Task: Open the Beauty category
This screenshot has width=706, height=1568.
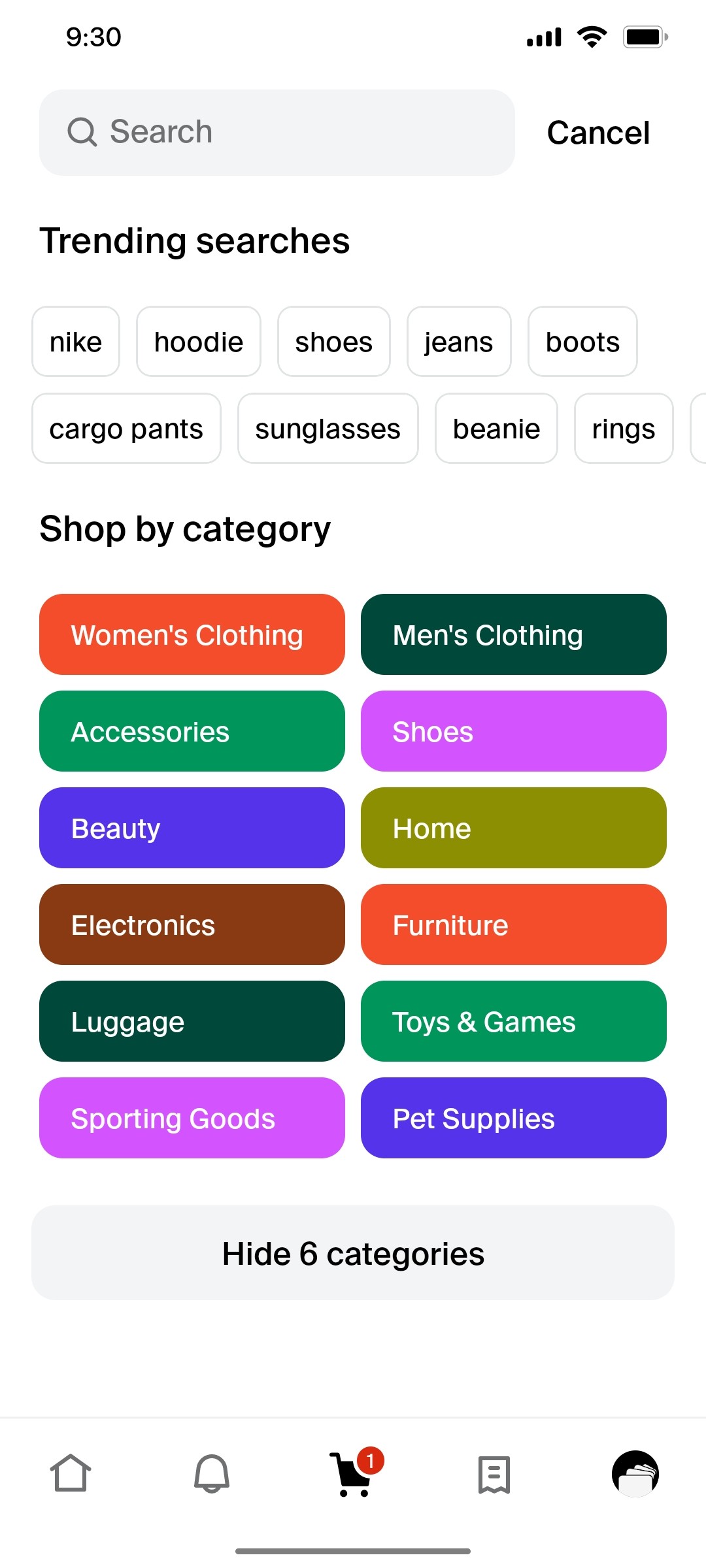Action: 192,828
